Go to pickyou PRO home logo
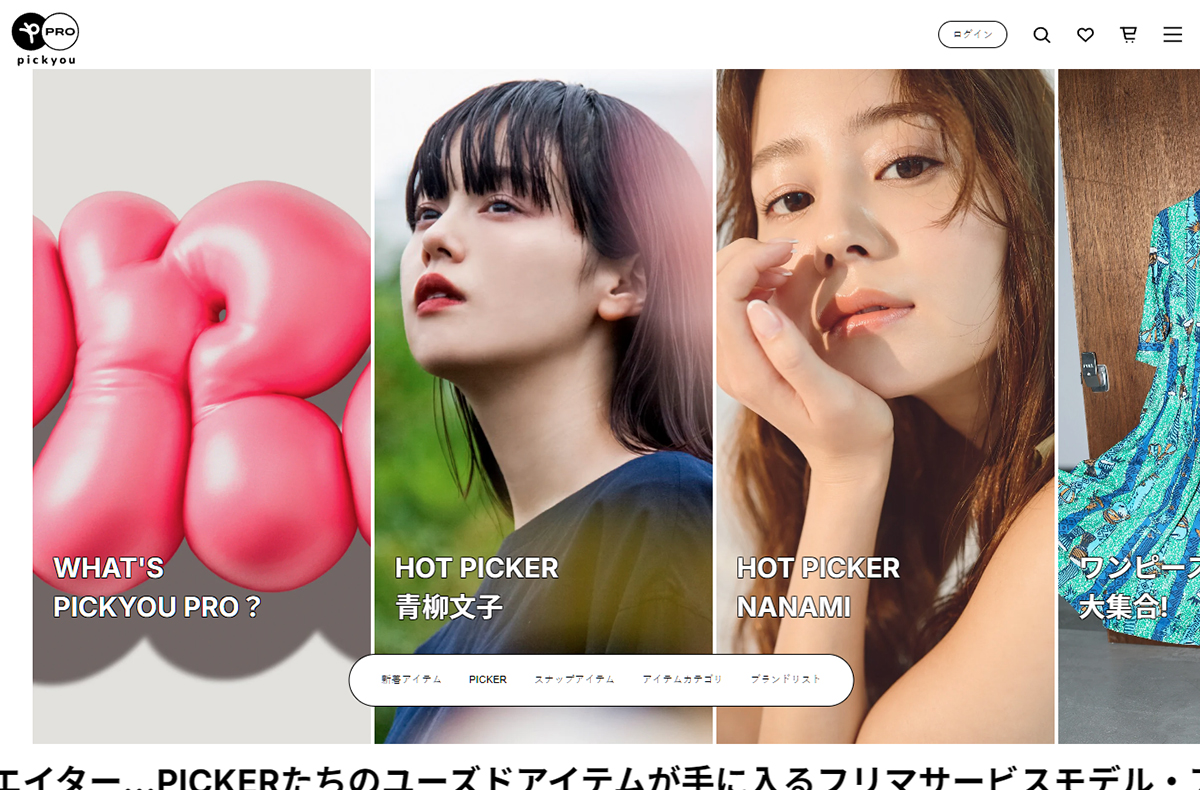The width and height of the screenshot is (1200, 790). coord(45,39)
